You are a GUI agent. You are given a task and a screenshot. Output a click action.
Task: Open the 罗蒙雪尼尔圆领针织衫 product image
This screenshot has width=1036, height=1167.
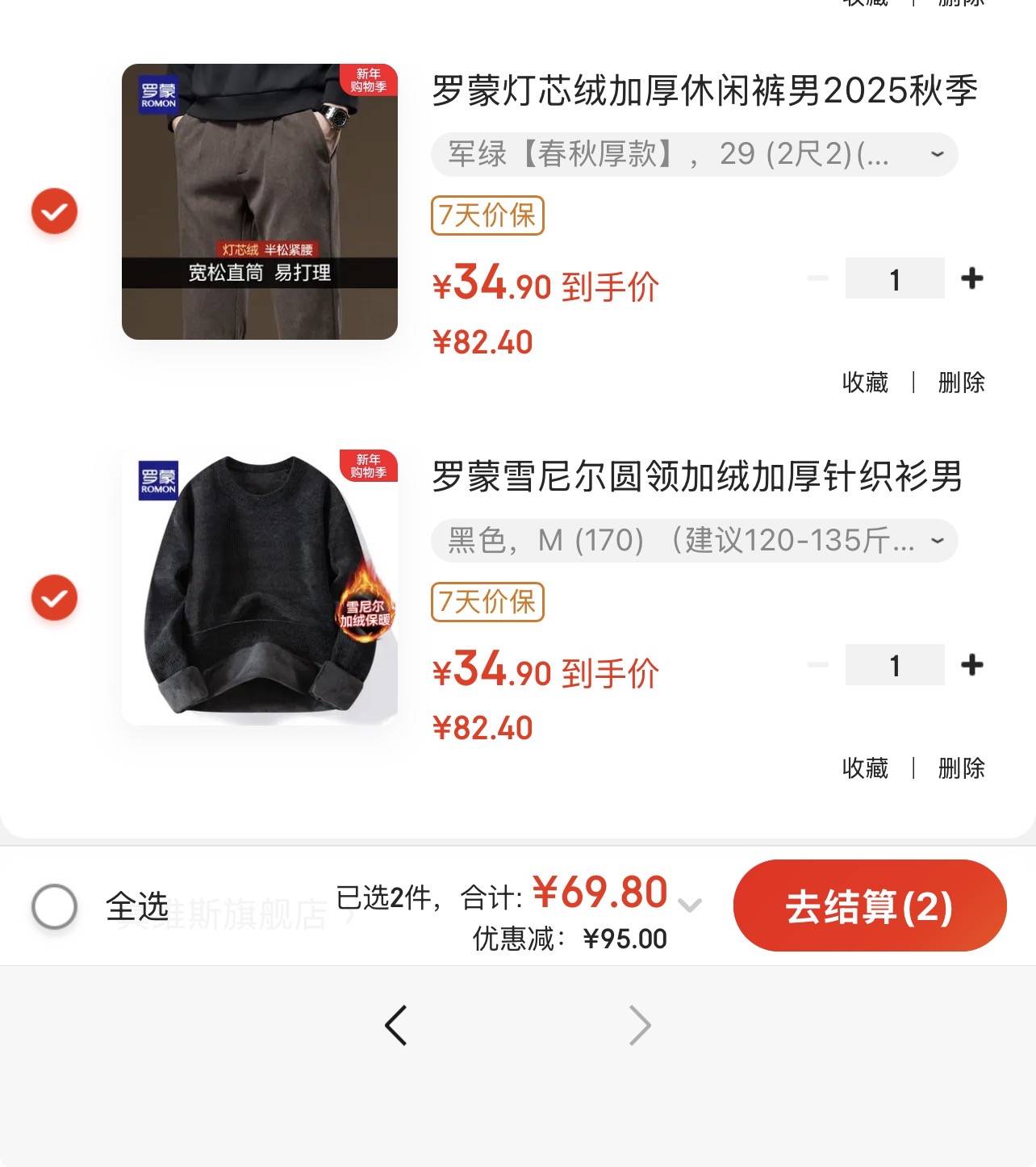coord(259,588)
